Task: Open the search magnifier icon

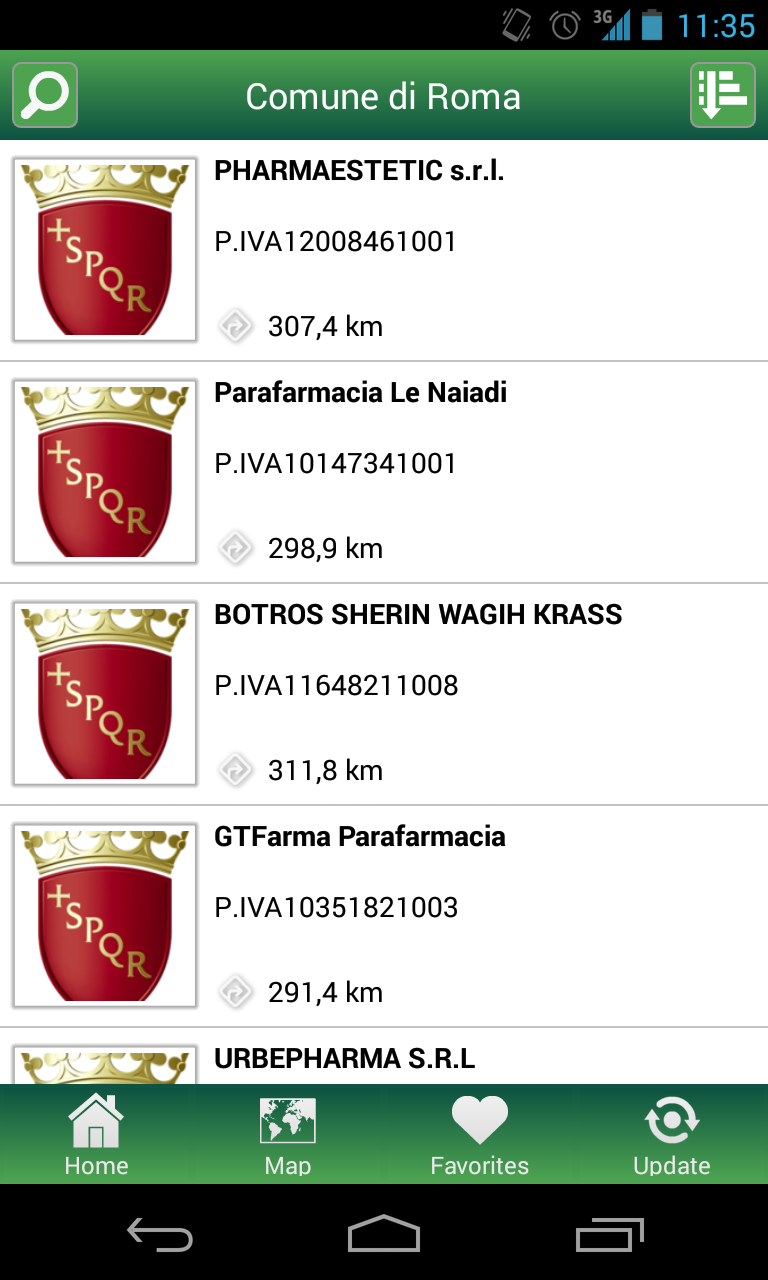Action: point(45,95)
